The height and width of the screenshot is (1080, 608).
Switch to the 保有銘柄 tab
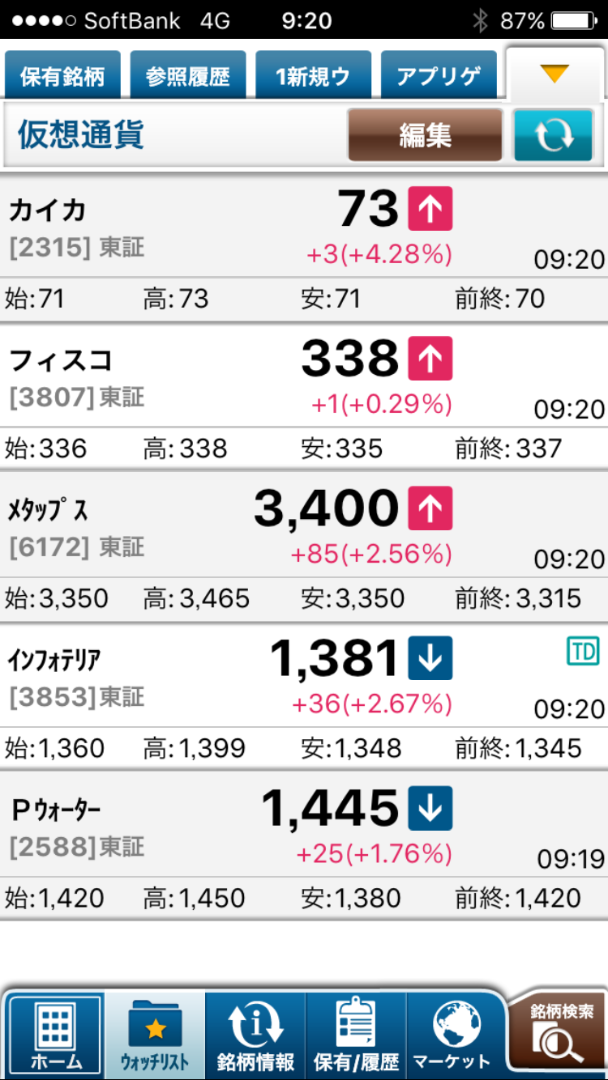click(x=63, y=74)
